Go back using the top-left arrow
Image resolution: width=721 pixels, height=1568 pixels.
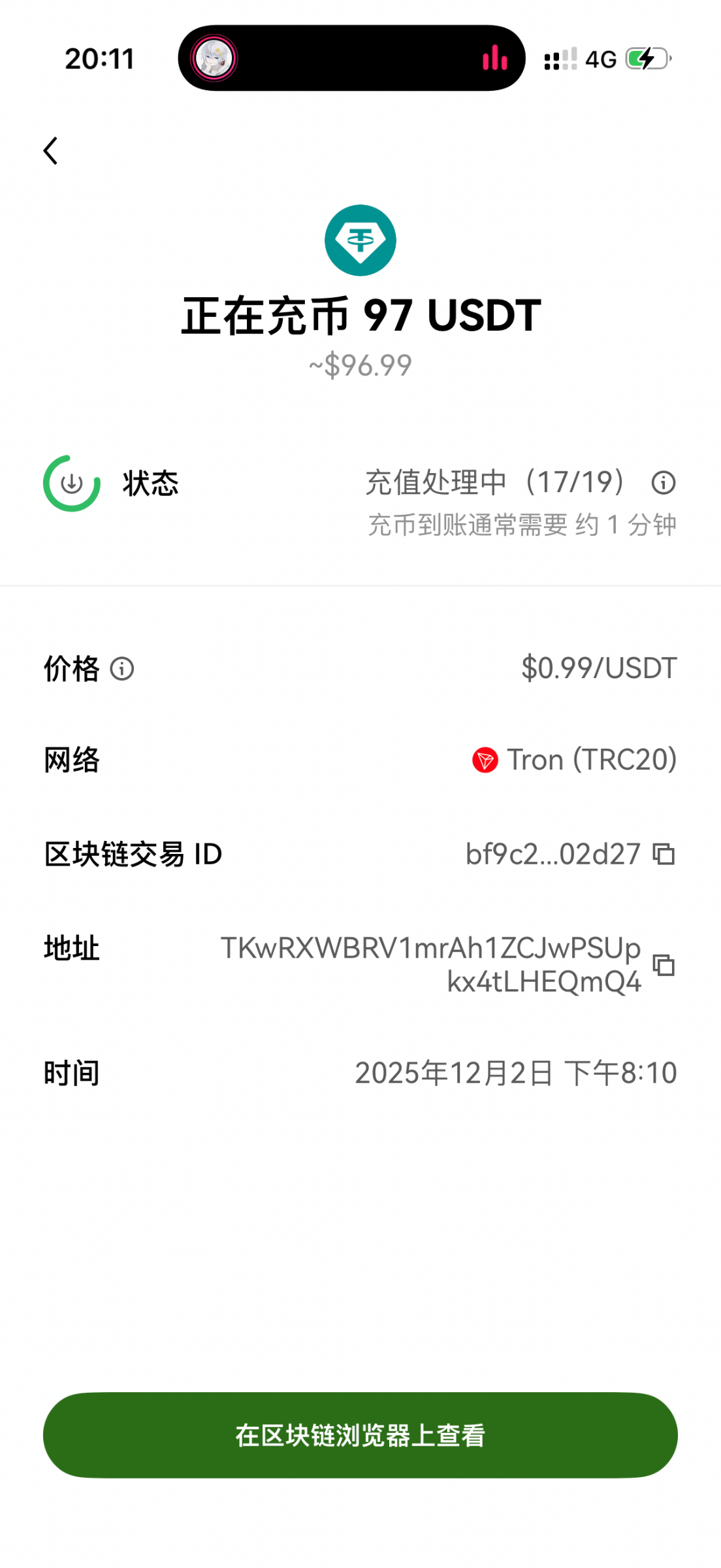[51, 151]
